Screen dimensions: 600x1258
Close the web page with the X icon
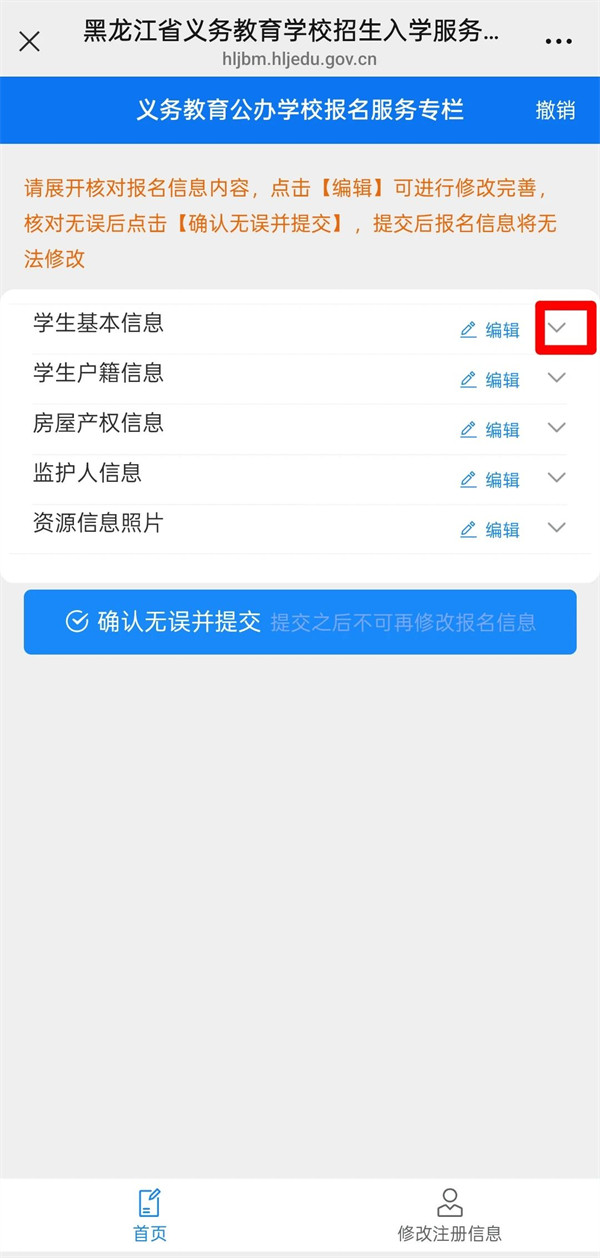coord(30,42)
